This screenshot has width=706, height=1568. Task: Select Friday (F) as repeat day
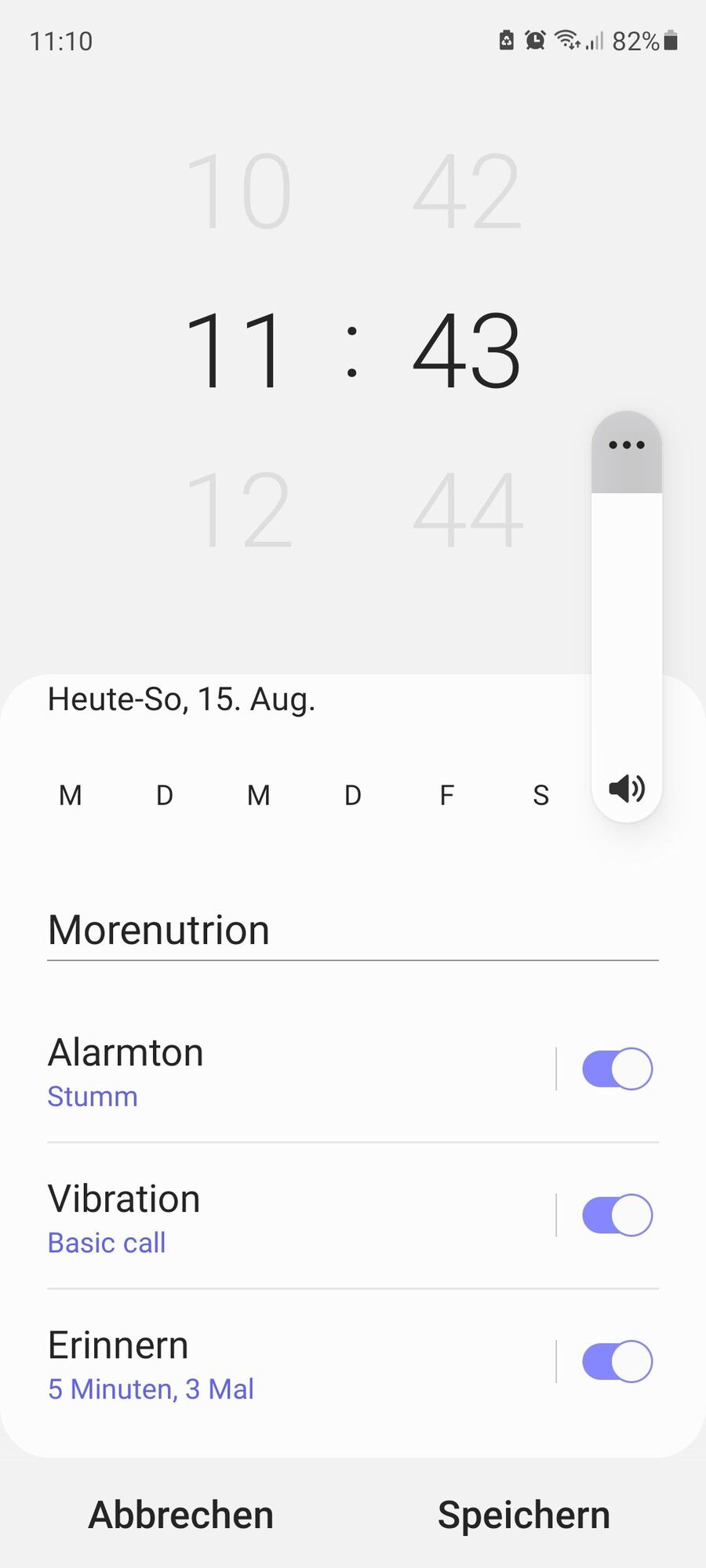coord(446,796)
